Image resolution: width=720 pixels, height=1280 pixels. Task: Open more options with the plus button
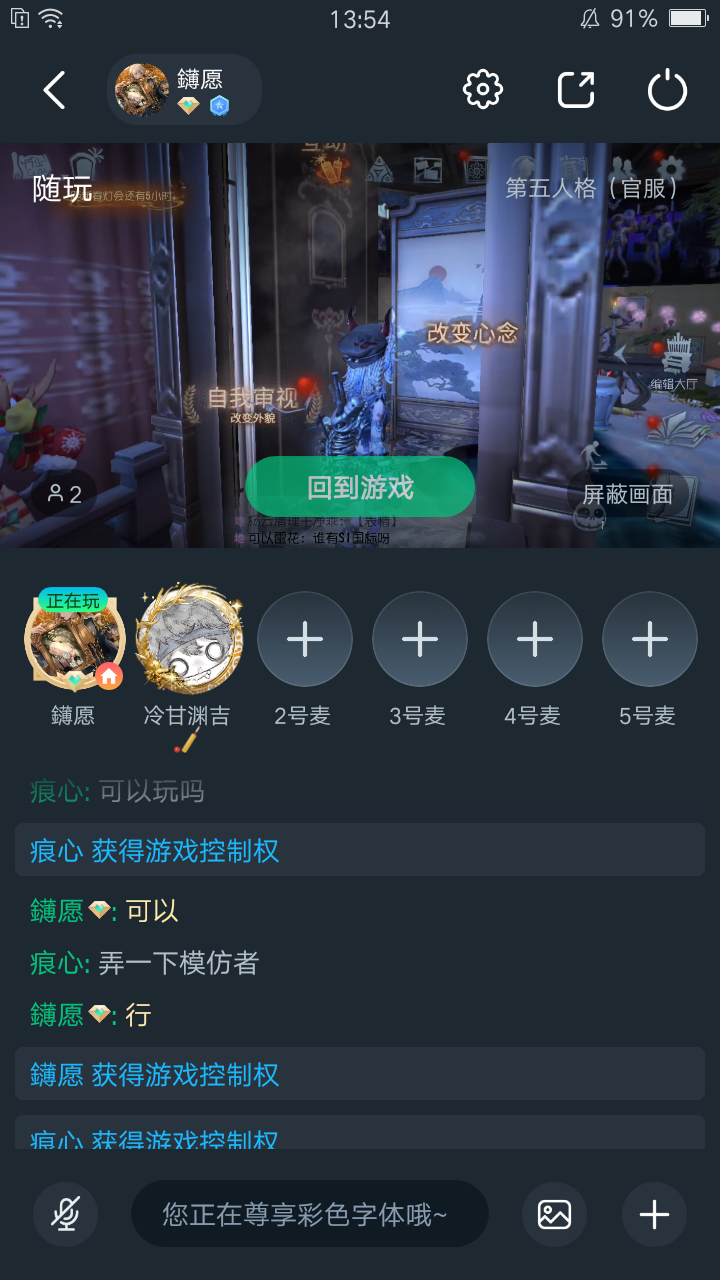pyautogui.click(x=654, y=1214)
